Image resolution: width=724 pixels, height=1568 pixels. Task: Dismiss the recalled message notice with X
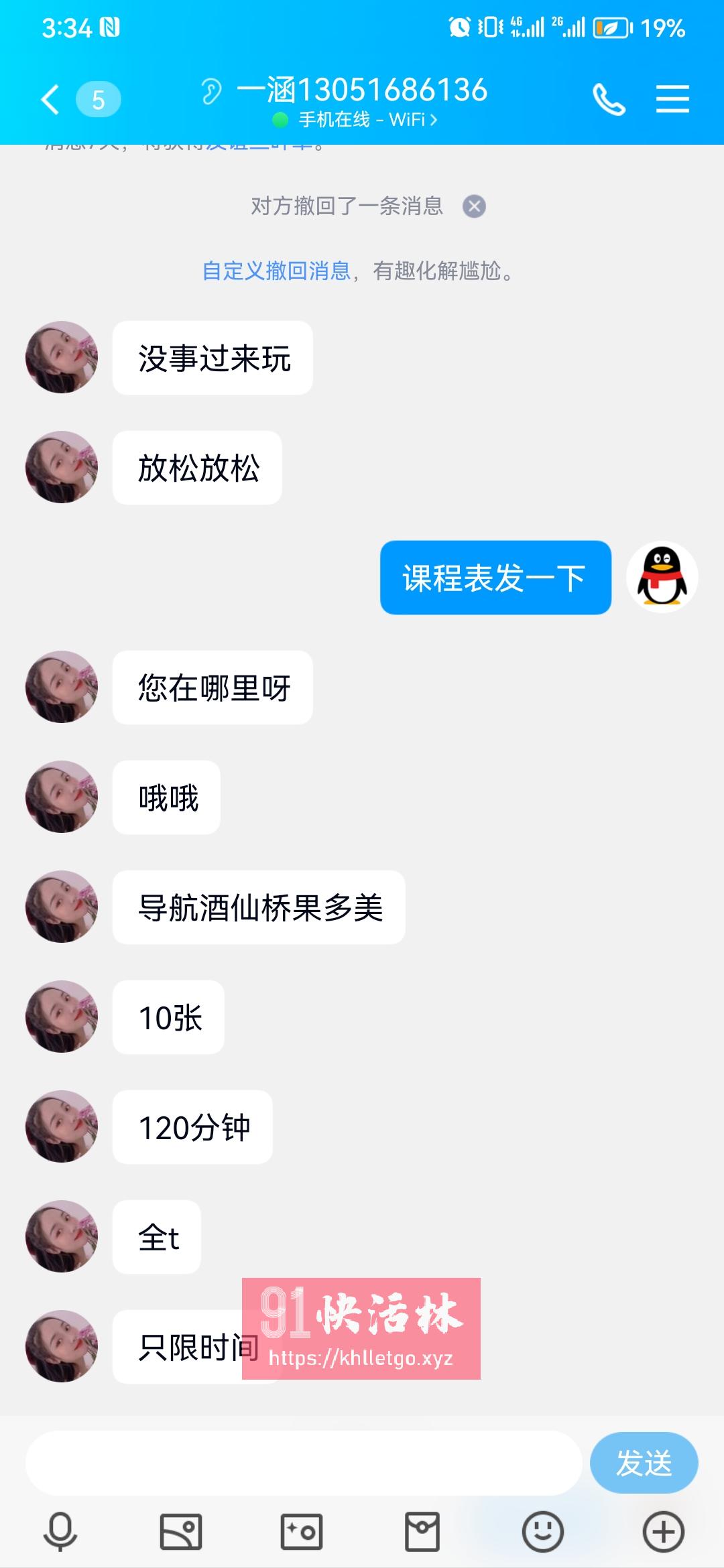475,206
